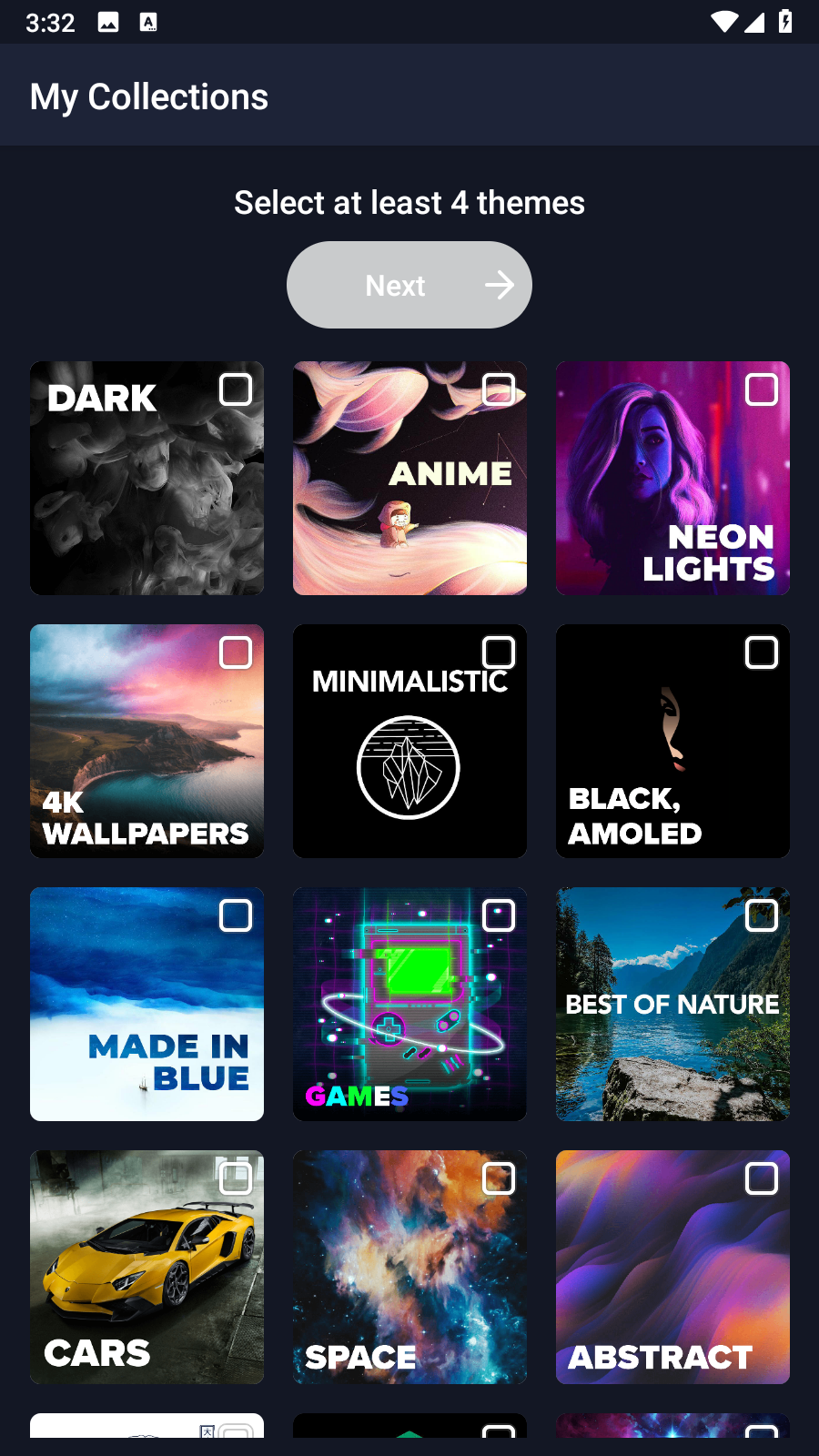Tick the MINIMALISTIC theme checkbox
Viewport: 819px width, 1456px height.
pyautogui.click(x=499, y=652)
